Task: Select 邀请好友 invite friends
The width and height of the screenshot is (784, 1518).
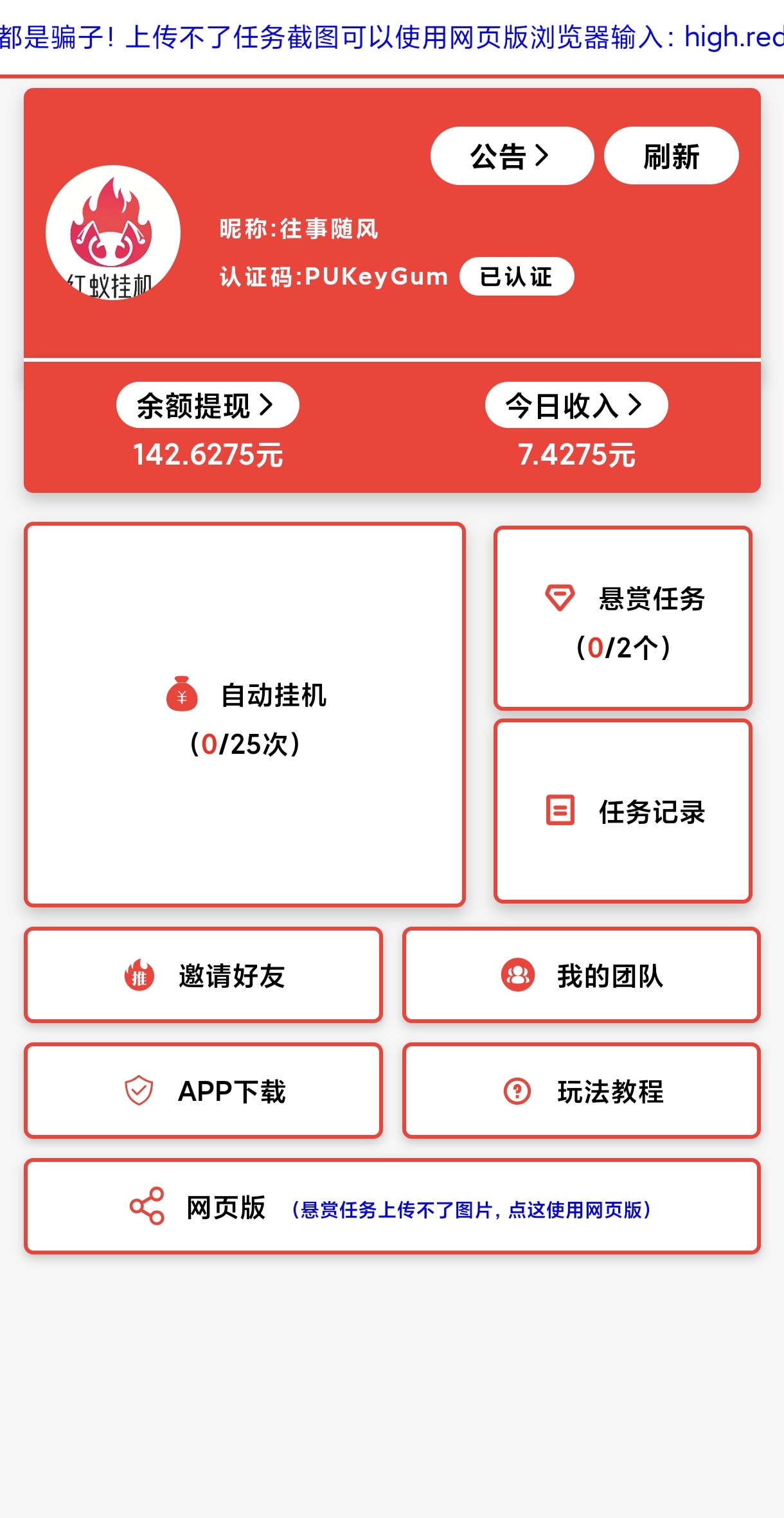Action: pyautogui.click(x=203, y=975)
